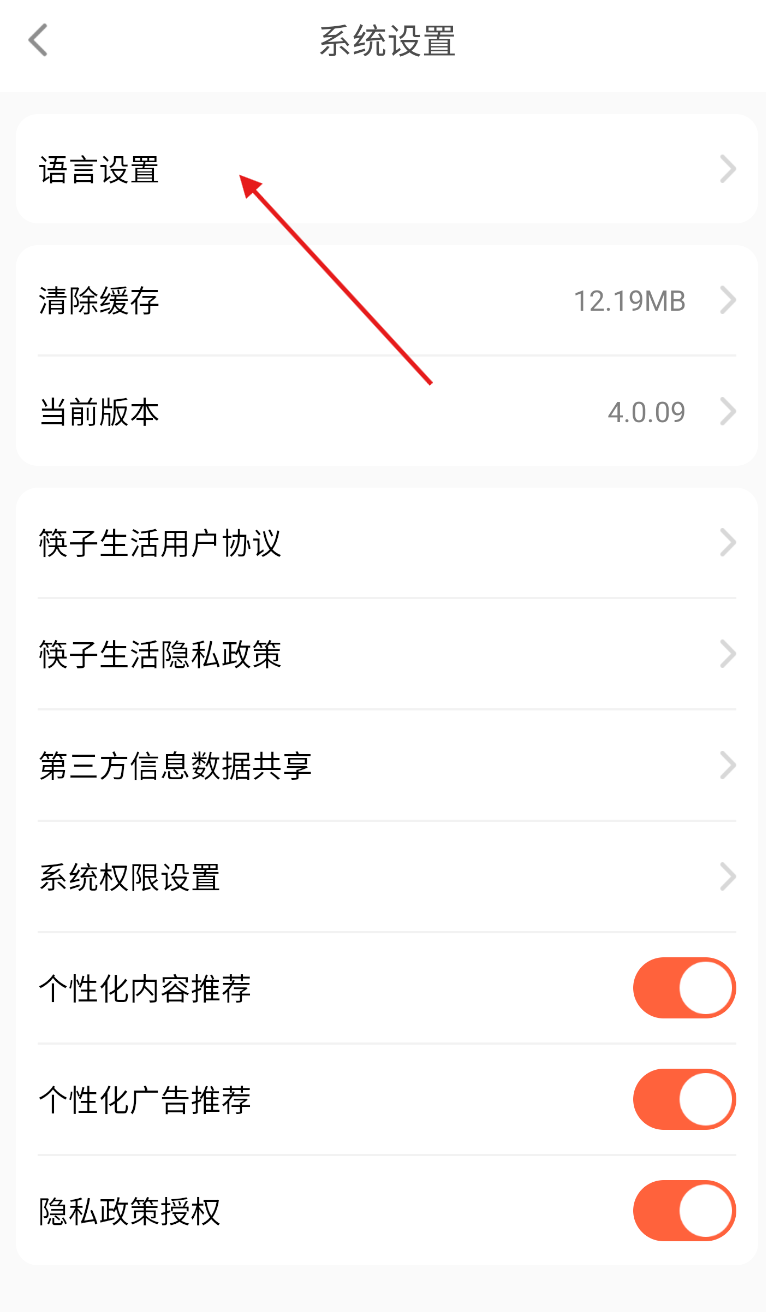
Task: Open 系统权限设置
Action: pos(387,877)
